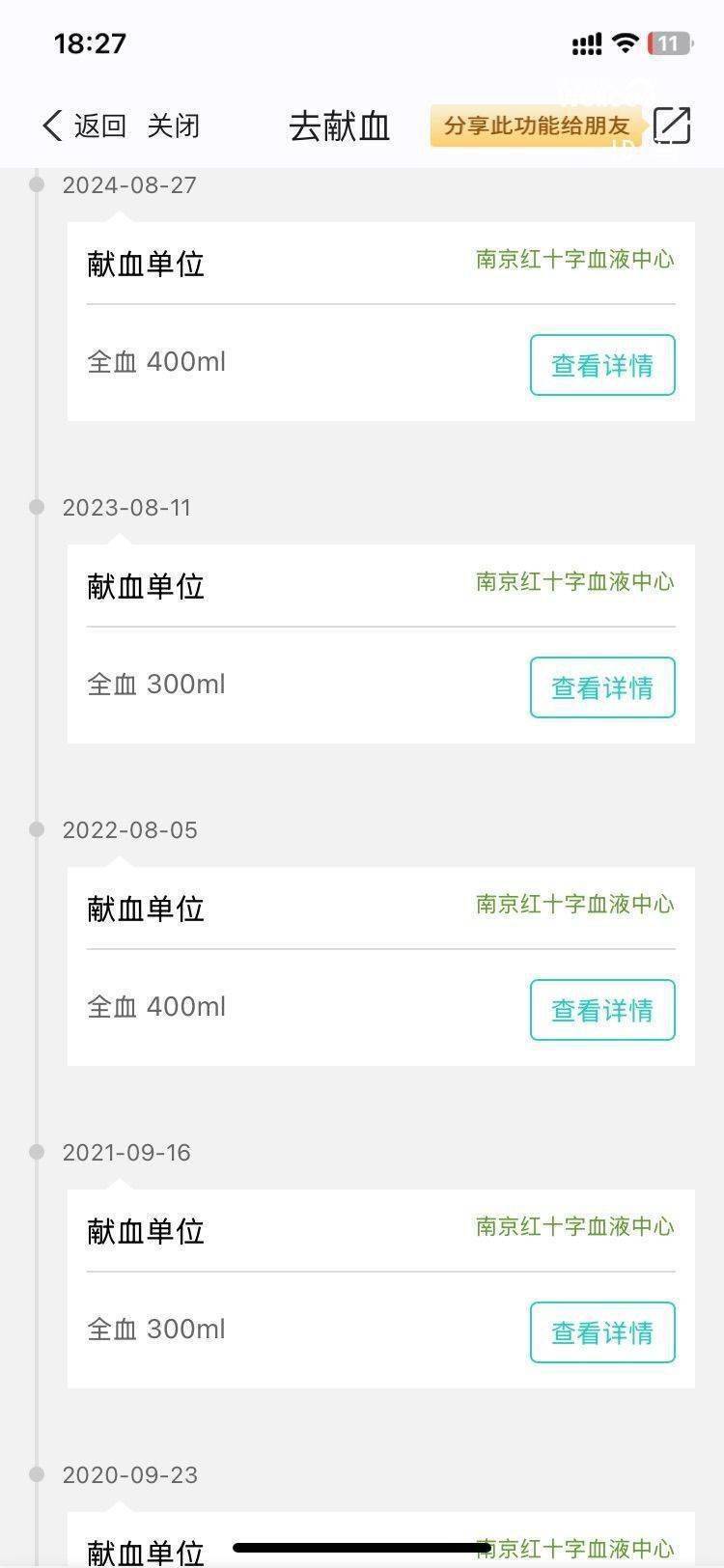Image resolution: width=724 pixels, height=1568 pixels.
Task: Go back with the 返回 arrow
Action: click(x=84, y=126)
